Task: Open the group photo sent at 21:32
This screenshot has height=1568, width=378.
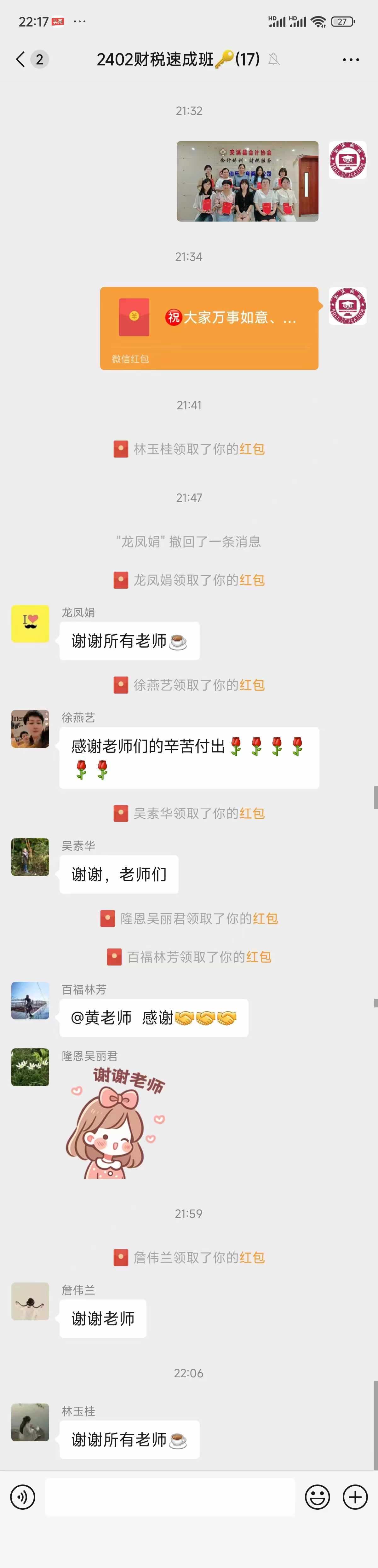Action: tap(247, 182)
